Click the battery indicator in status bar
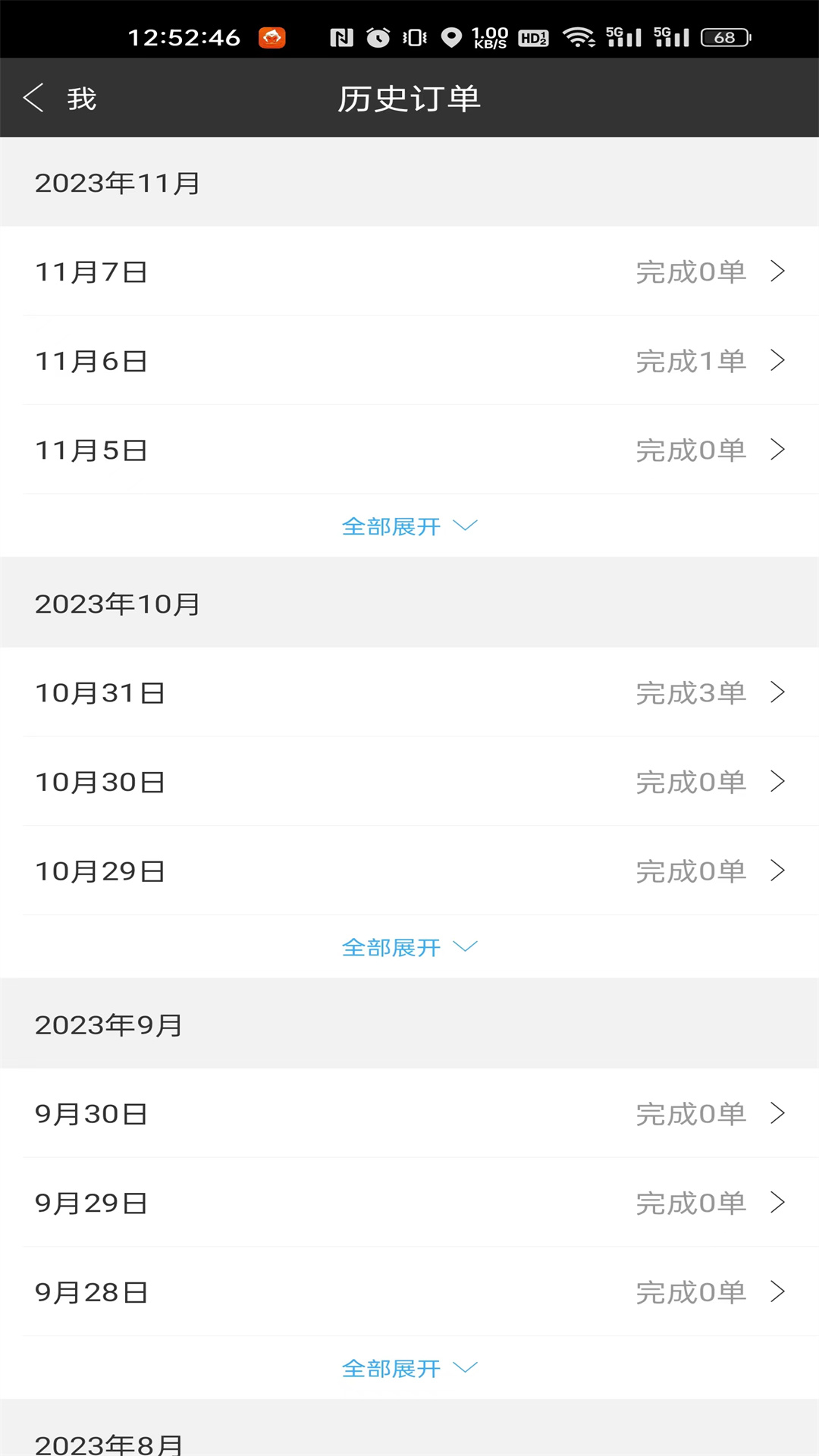Screen dimensions: 819x1456 click(x=724, y=36)
